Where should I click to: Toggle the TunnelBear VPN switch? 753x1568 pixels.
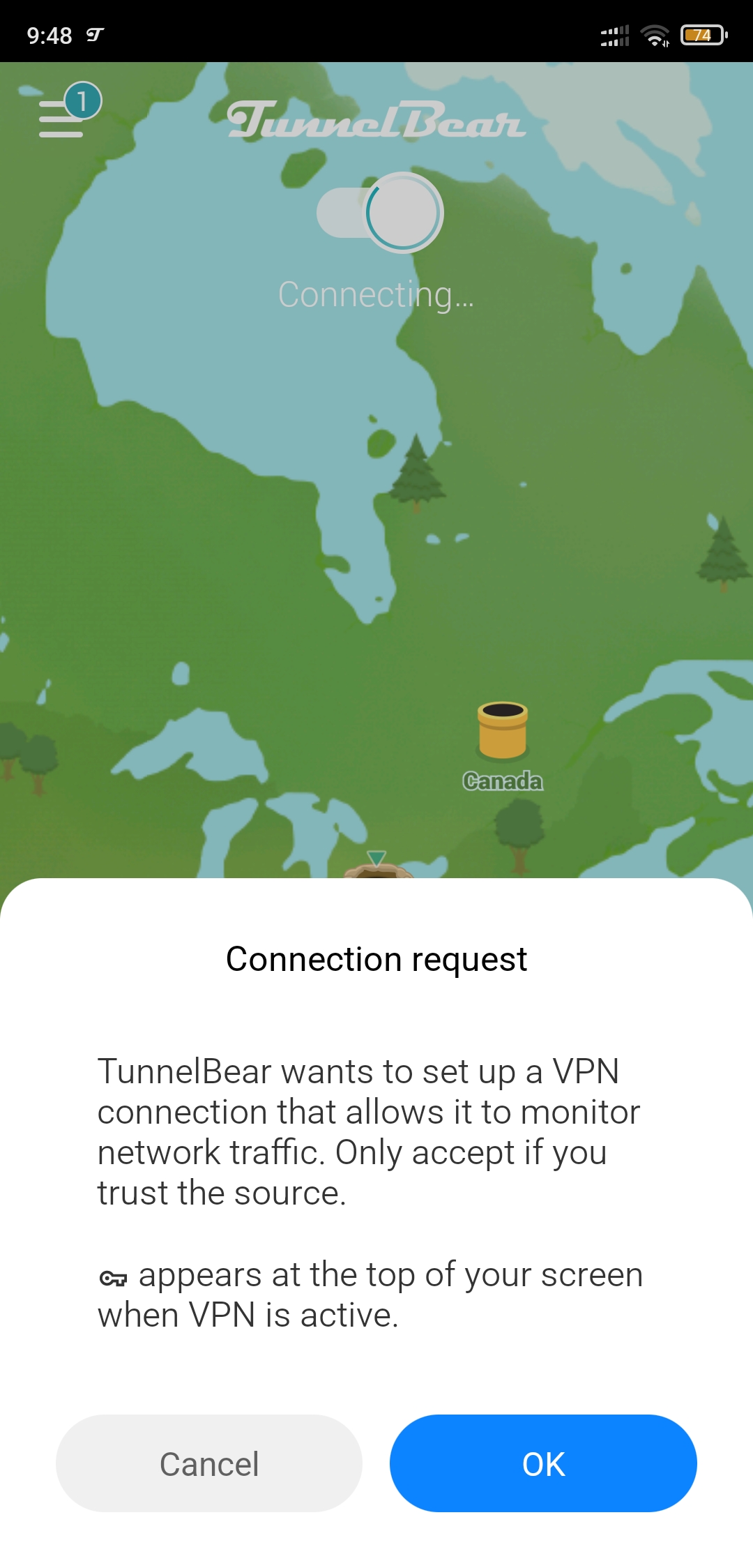coord(379,213)
